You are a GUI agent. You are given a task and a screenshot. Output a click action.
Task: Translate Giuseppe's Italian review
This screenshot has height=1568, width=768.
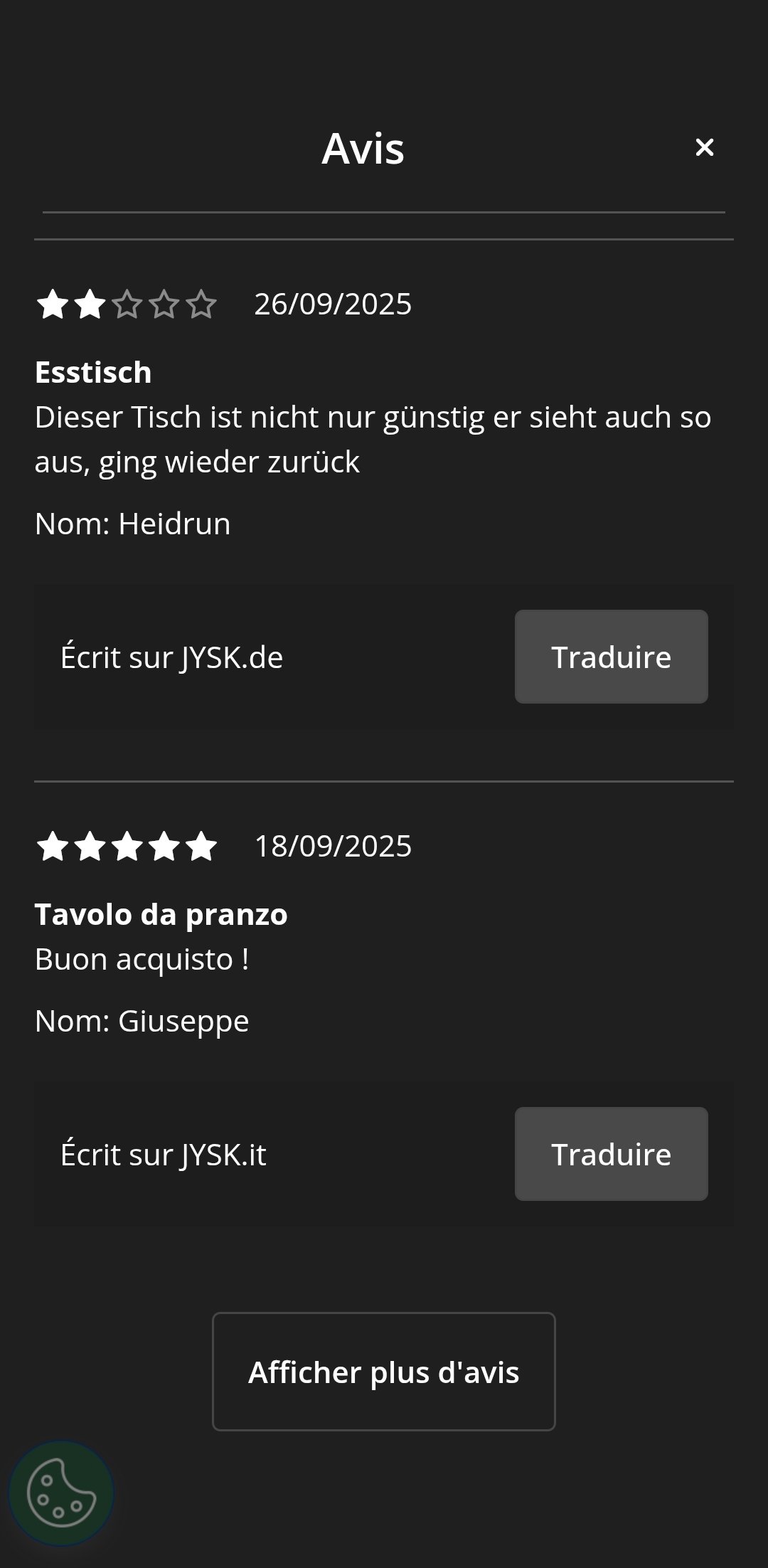(x=611, y=1154)
